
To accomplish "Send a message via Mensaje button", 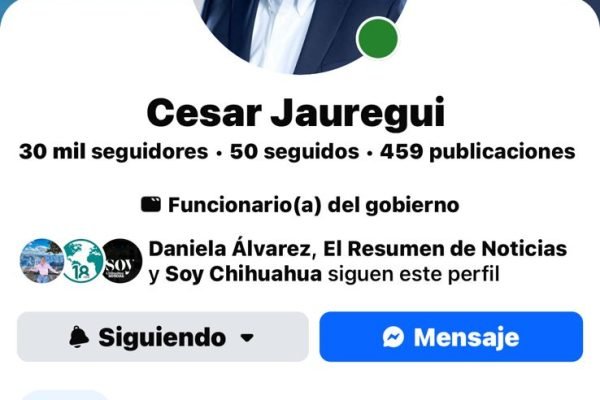I will point(450,337).
